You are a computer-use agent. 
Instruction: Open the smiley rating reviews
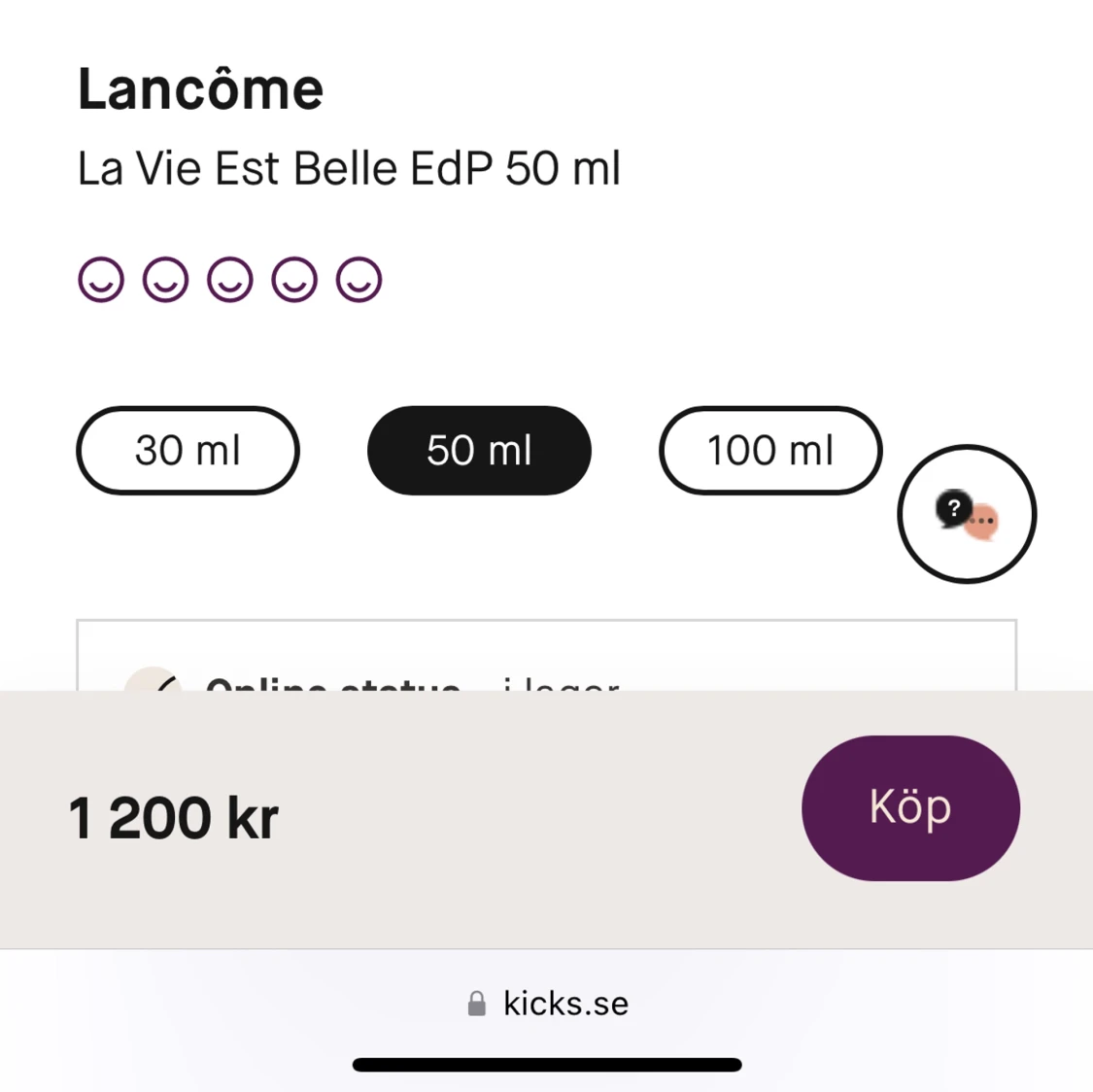pos(230,280)
